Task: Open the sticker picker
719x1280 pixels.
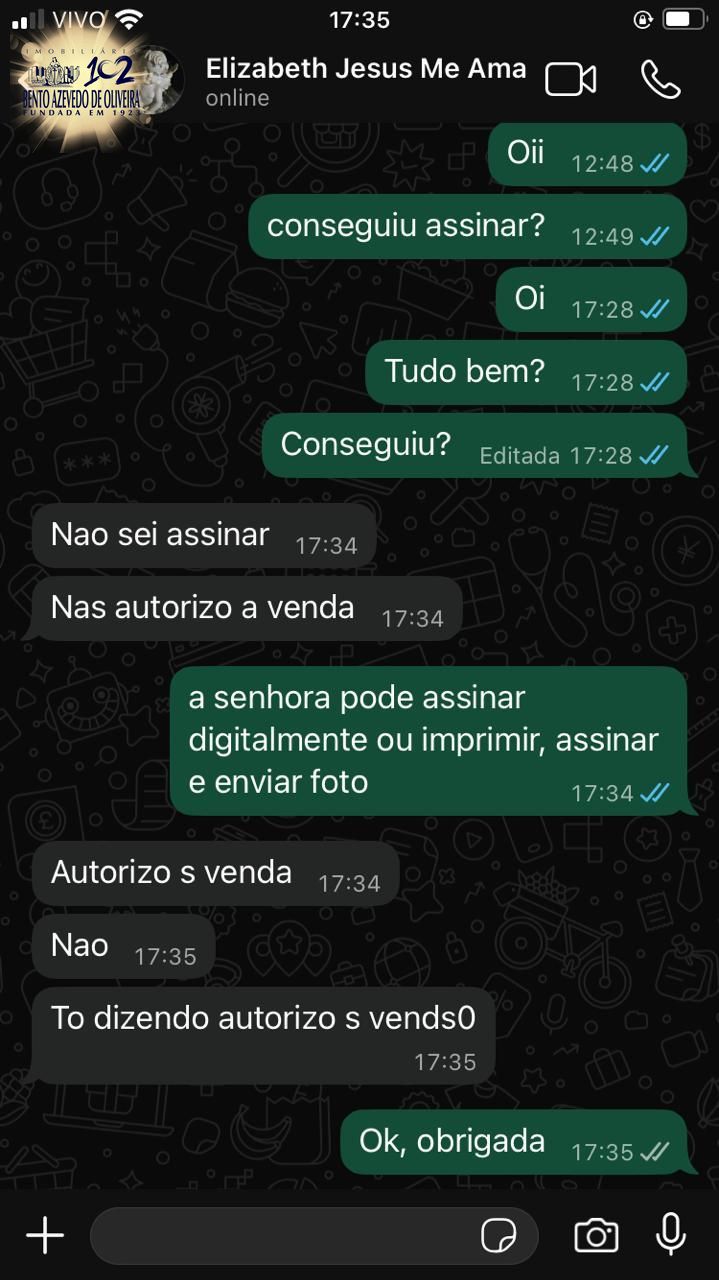Action: [498, 1236]
